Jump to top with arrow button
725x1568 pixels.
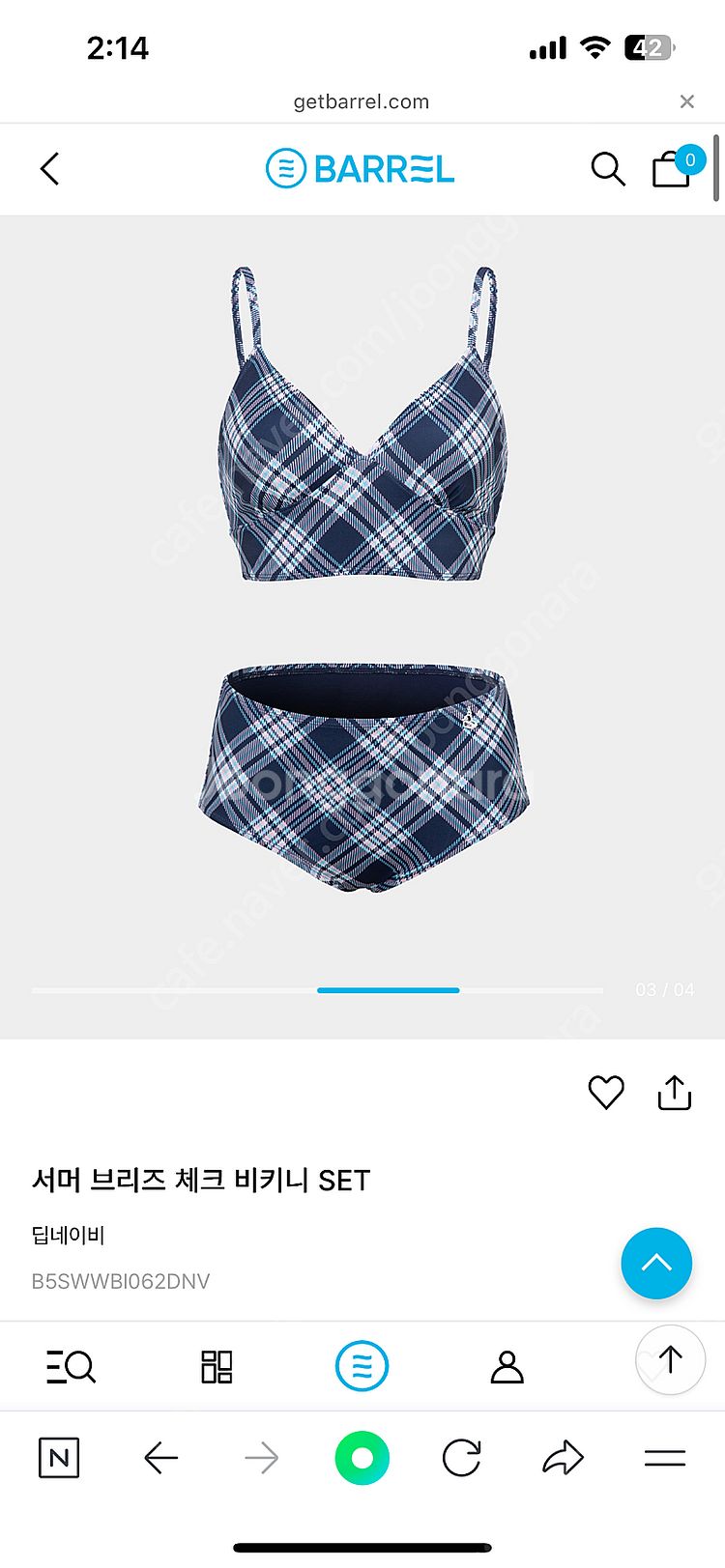(669, 1360)
